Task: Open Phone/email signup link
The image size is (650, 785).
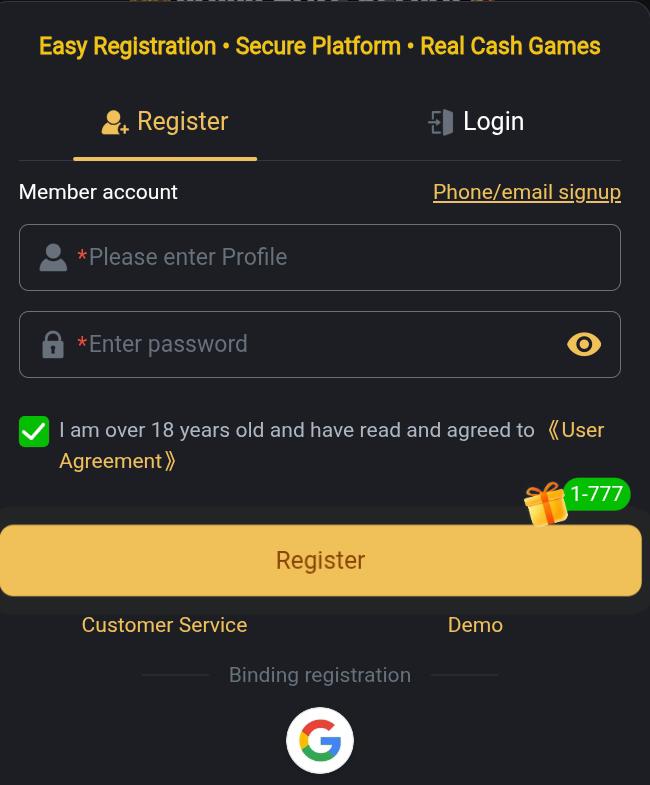Action: pos(526,192)
